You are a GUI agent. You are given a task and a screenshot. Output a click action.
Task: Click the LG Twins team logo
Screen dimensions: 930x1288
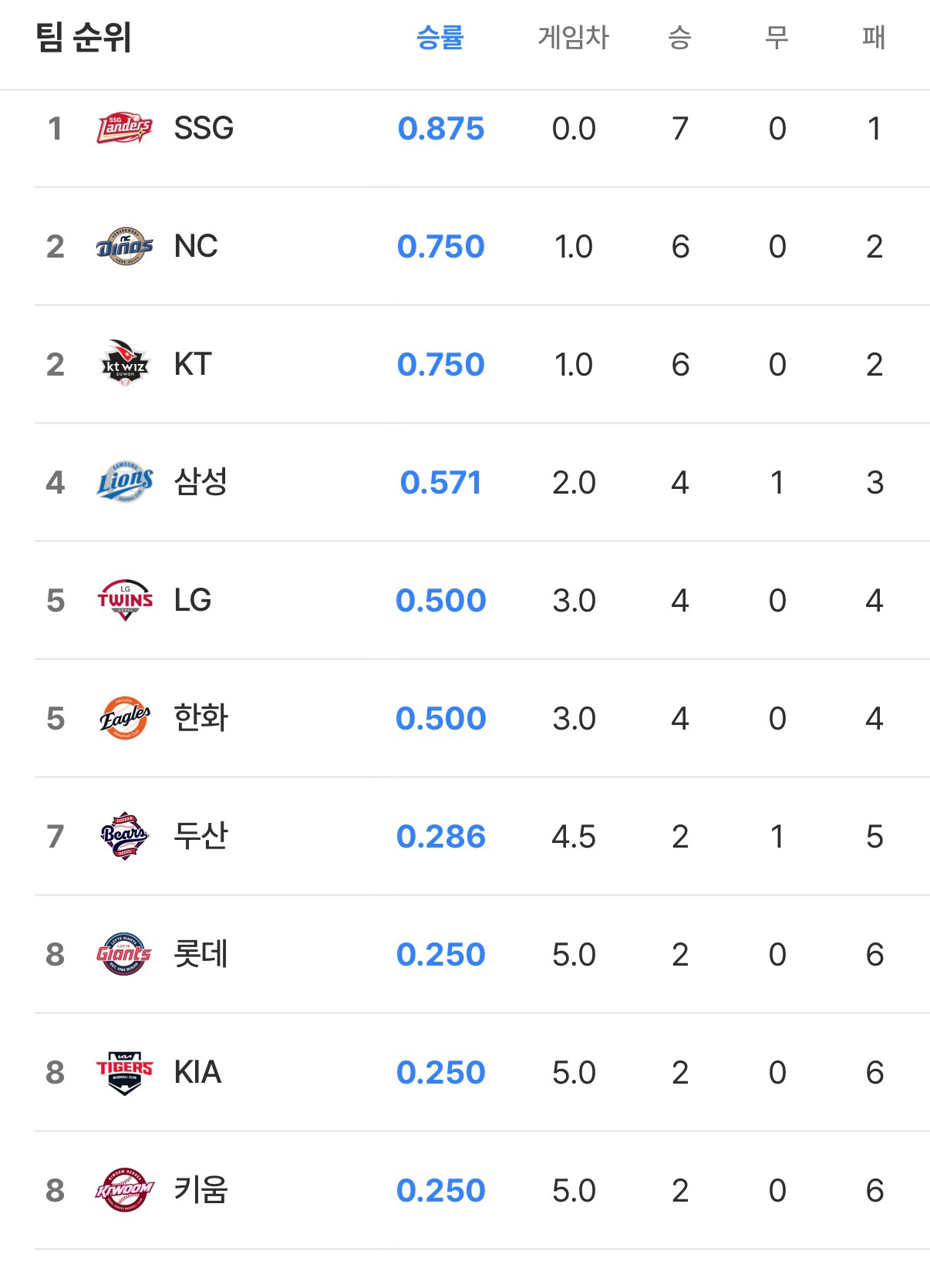[125, 599]
